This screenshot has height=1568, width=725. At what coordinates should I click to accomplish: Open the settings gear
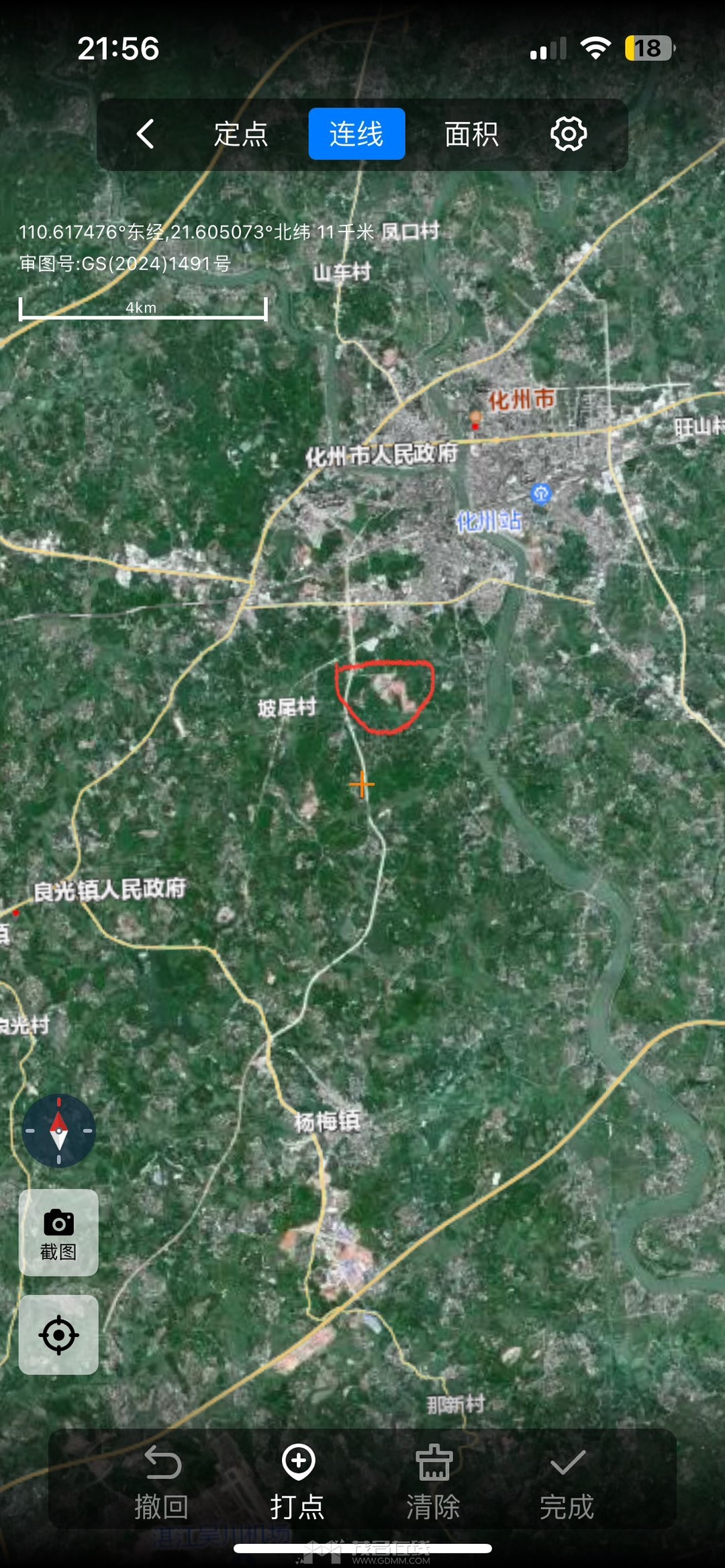[x=569, y=134]
